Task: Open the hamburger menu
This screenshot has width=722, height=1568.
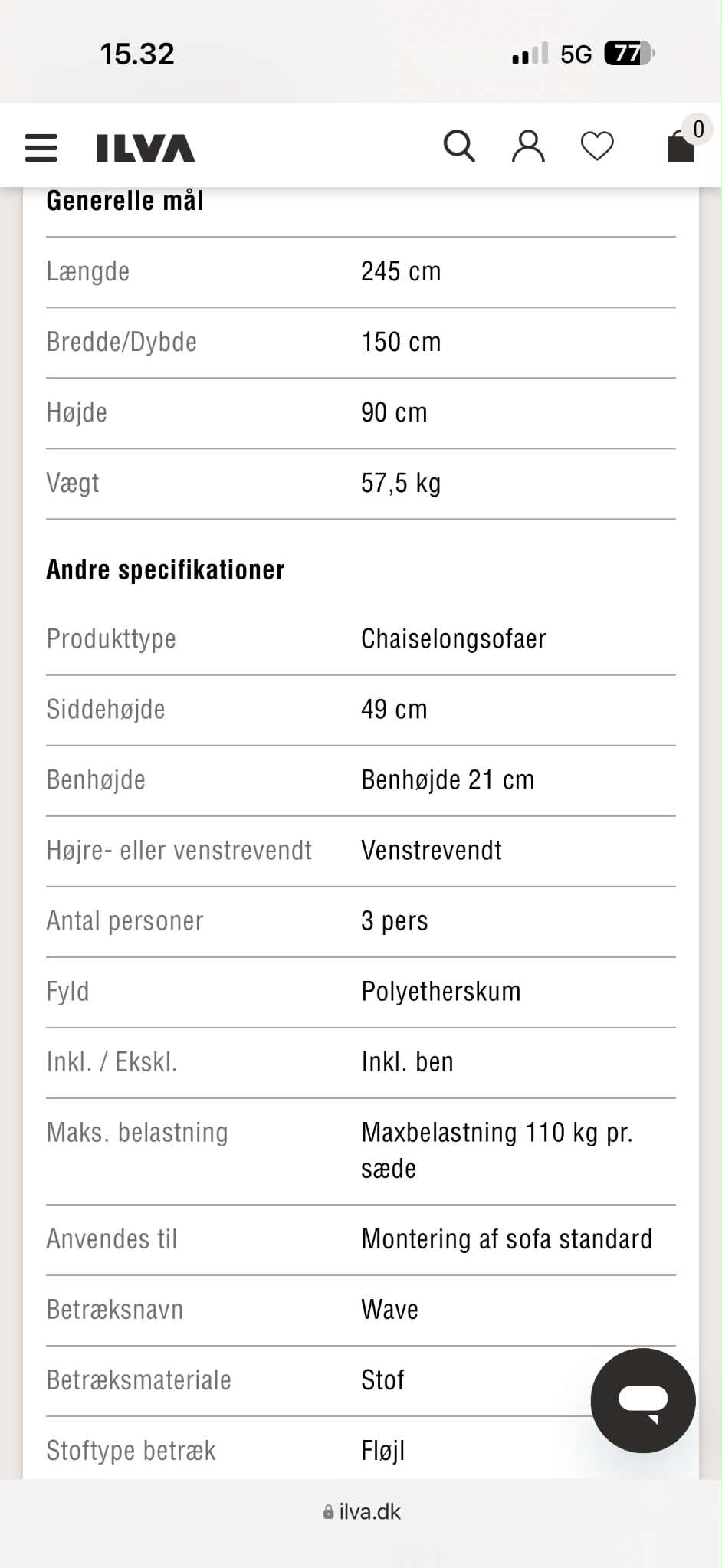Action: [41, 147]
